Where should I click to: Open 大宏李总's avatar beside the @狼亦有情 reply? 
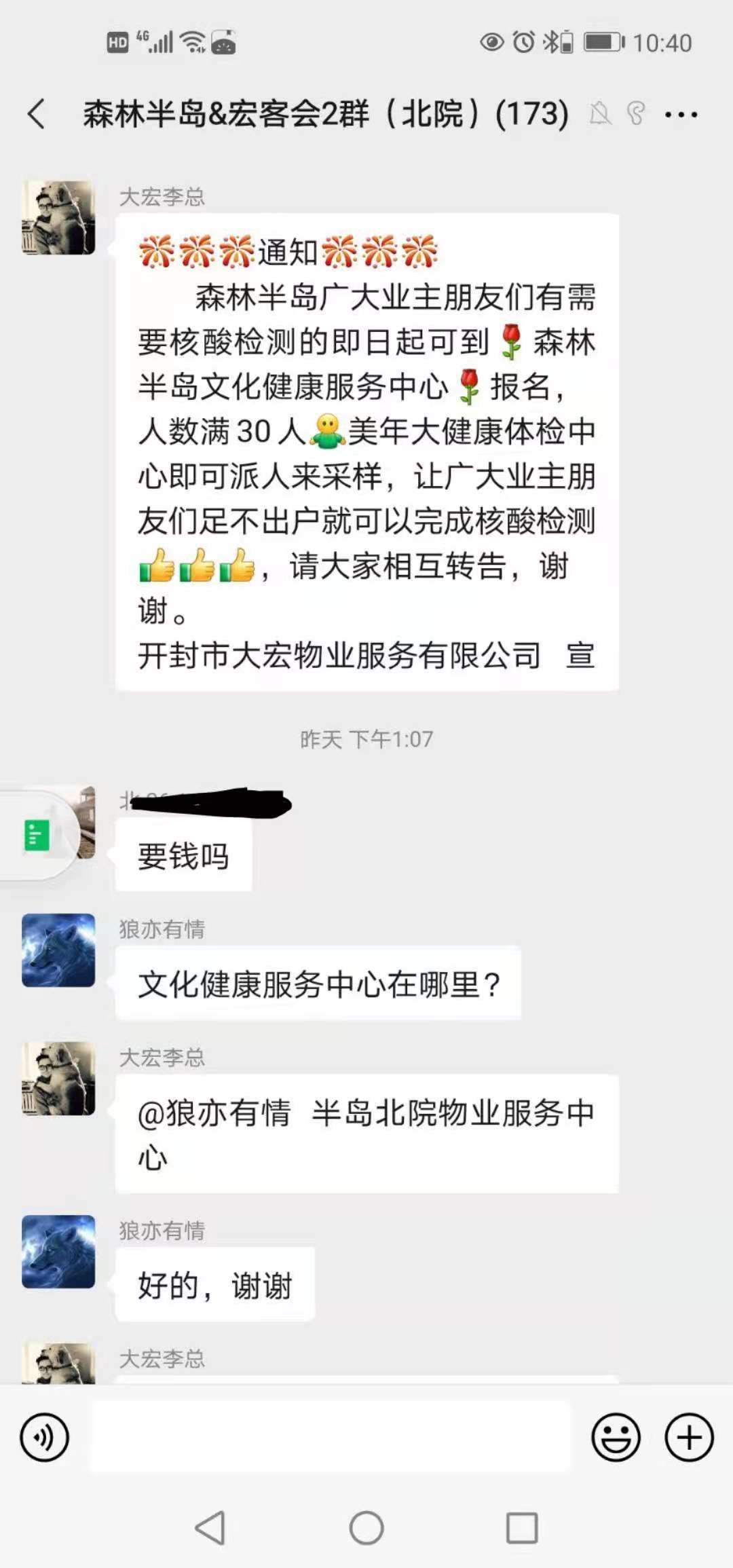tap(58, 1079)
